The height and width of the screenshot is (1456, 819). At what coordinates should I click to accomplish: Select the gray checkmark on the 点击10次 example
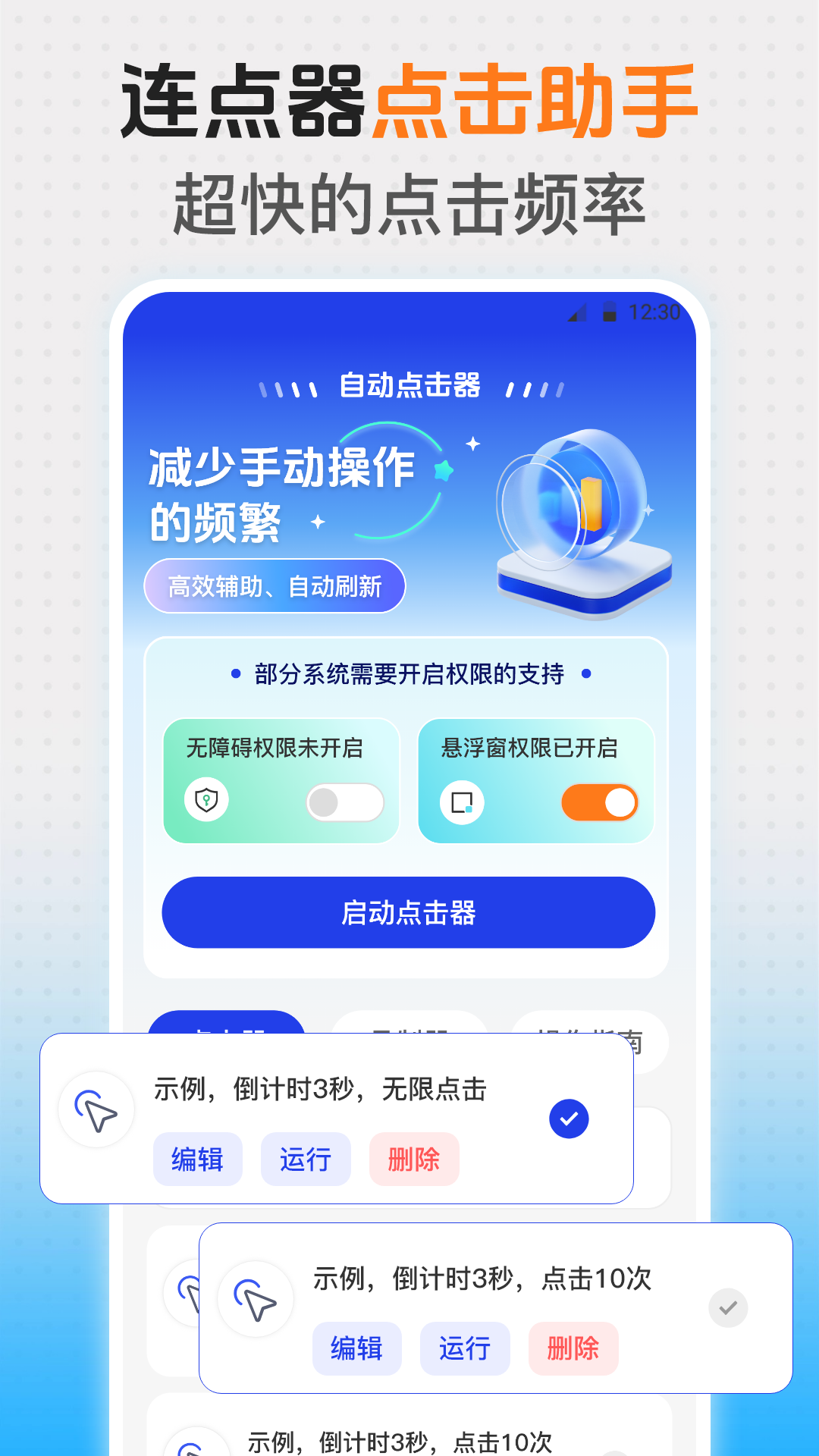[x=728, y=1308]
